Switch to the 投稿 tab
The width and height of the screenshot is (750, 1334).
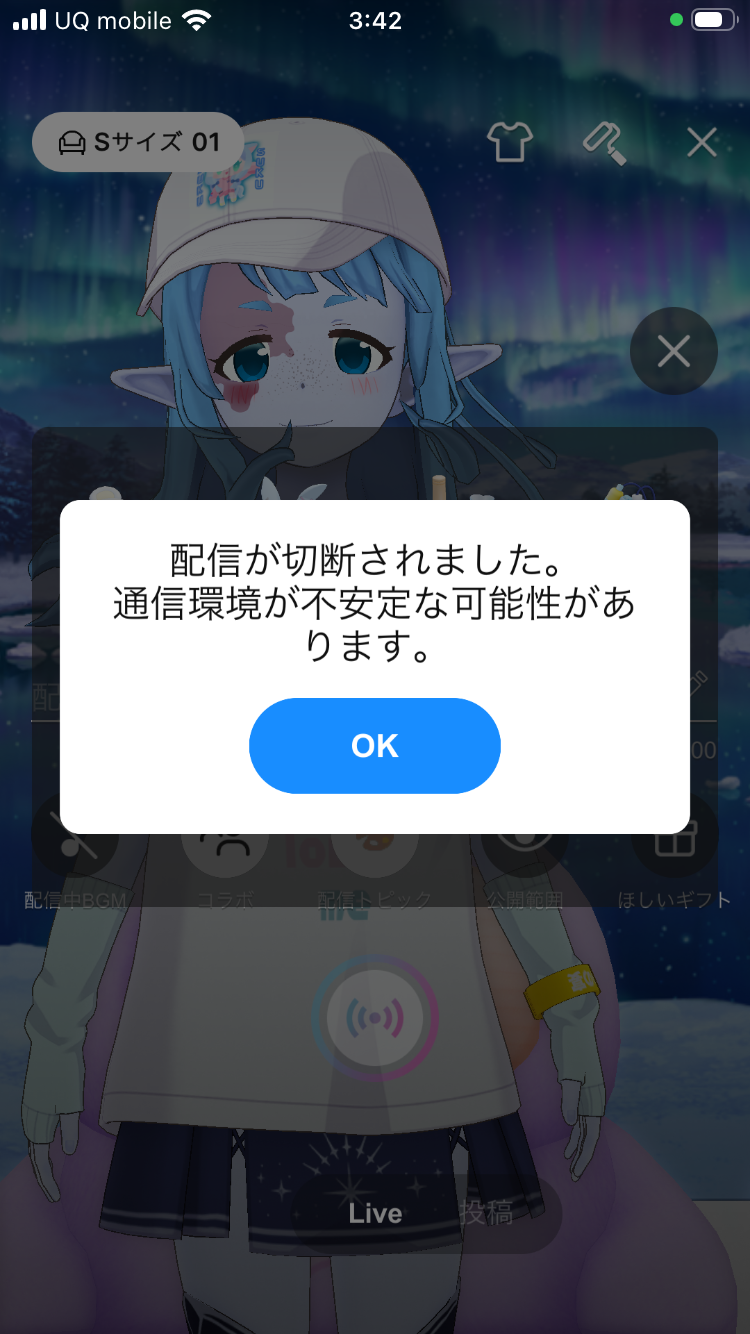click(487, 1213)
